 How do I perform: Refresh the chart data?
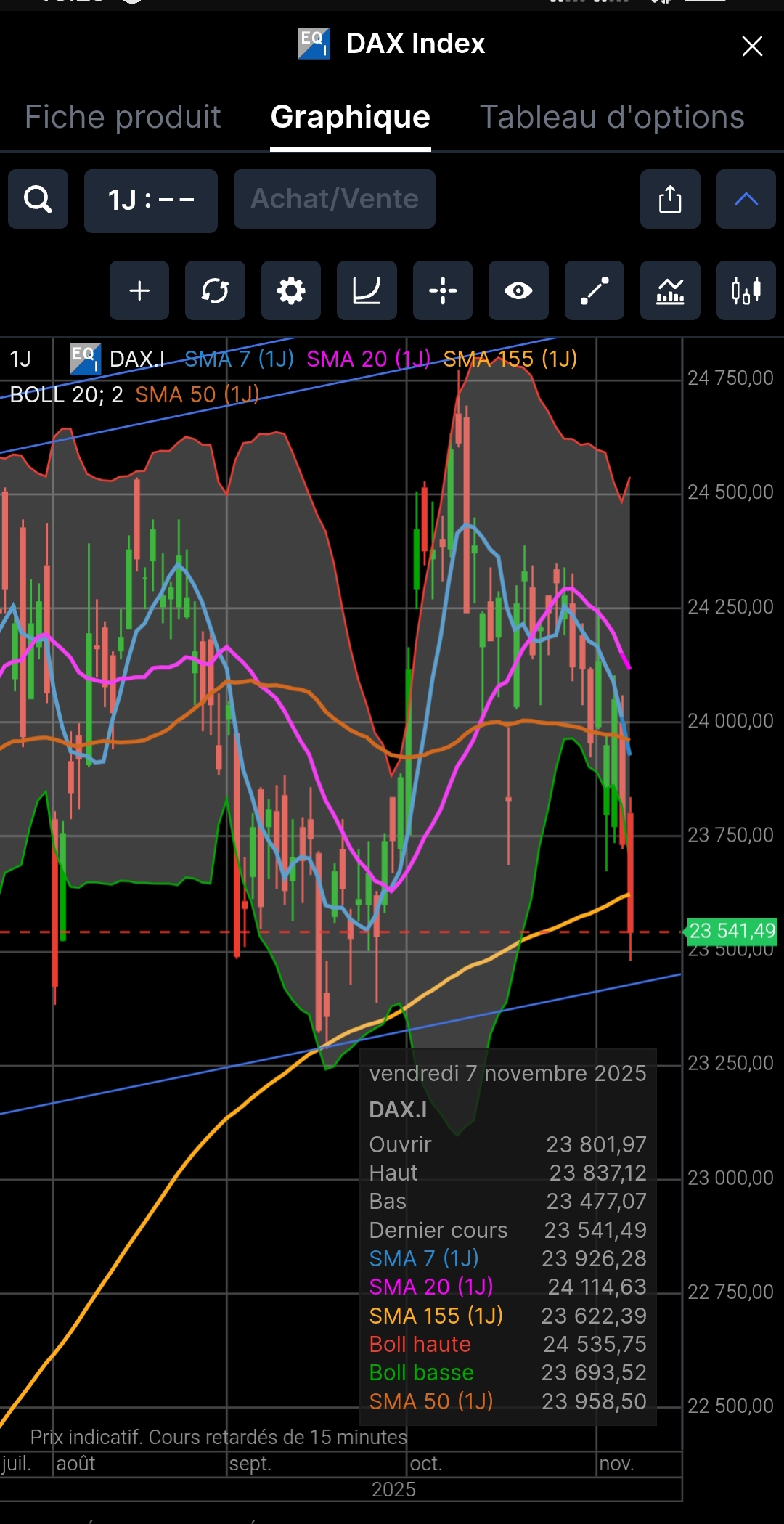tap(215, 290)
